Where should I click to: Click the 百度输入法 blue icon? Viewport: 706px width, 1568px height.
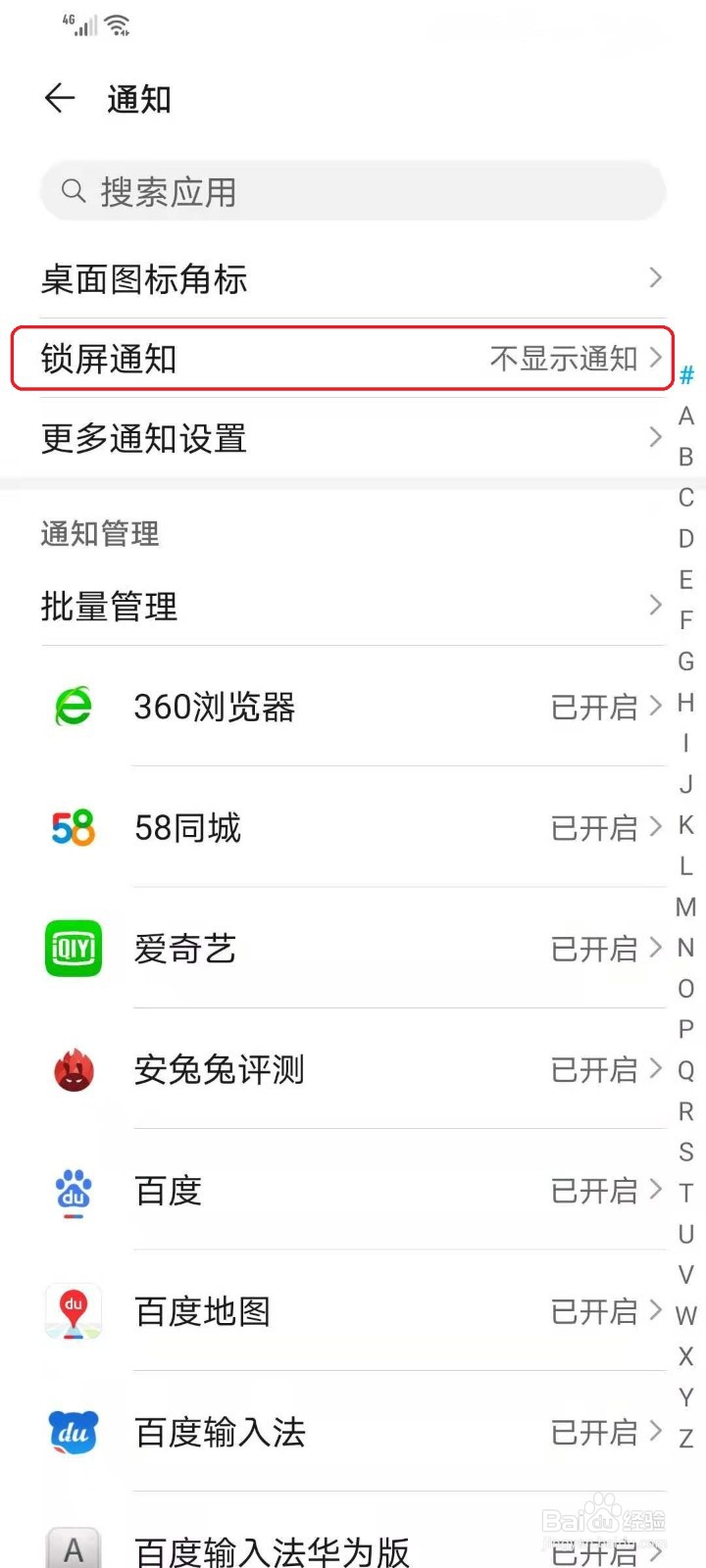click(73, 1433)
